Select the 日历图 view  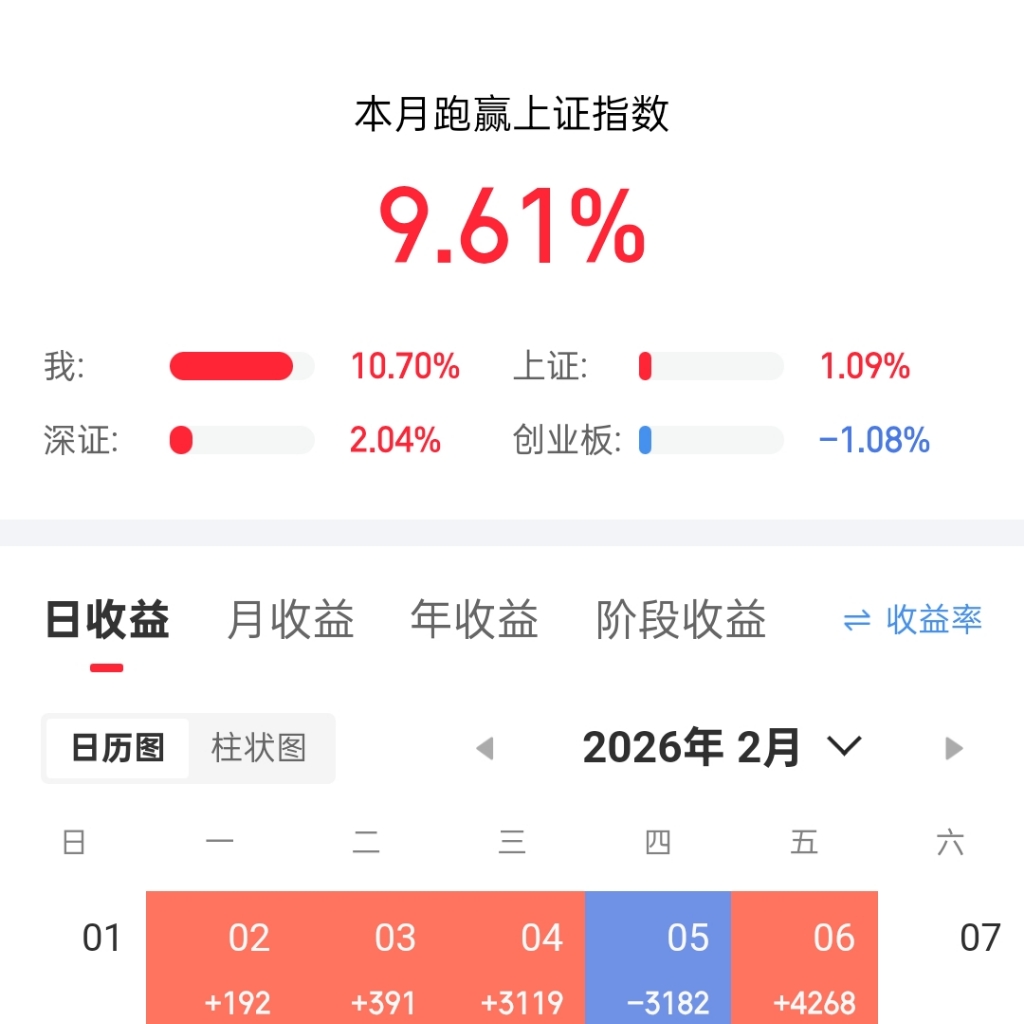pyautogui.click(x=118, y=748)
